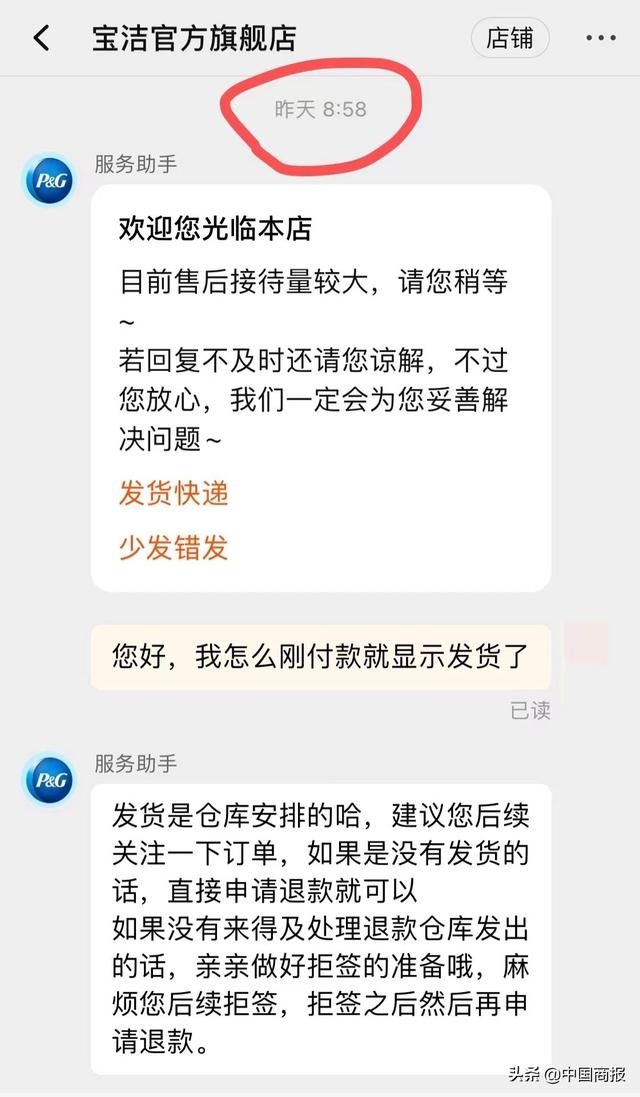Open the three-dot overflow menu
The height and width of the screenshot is (1097, 640).
point(600,39)
